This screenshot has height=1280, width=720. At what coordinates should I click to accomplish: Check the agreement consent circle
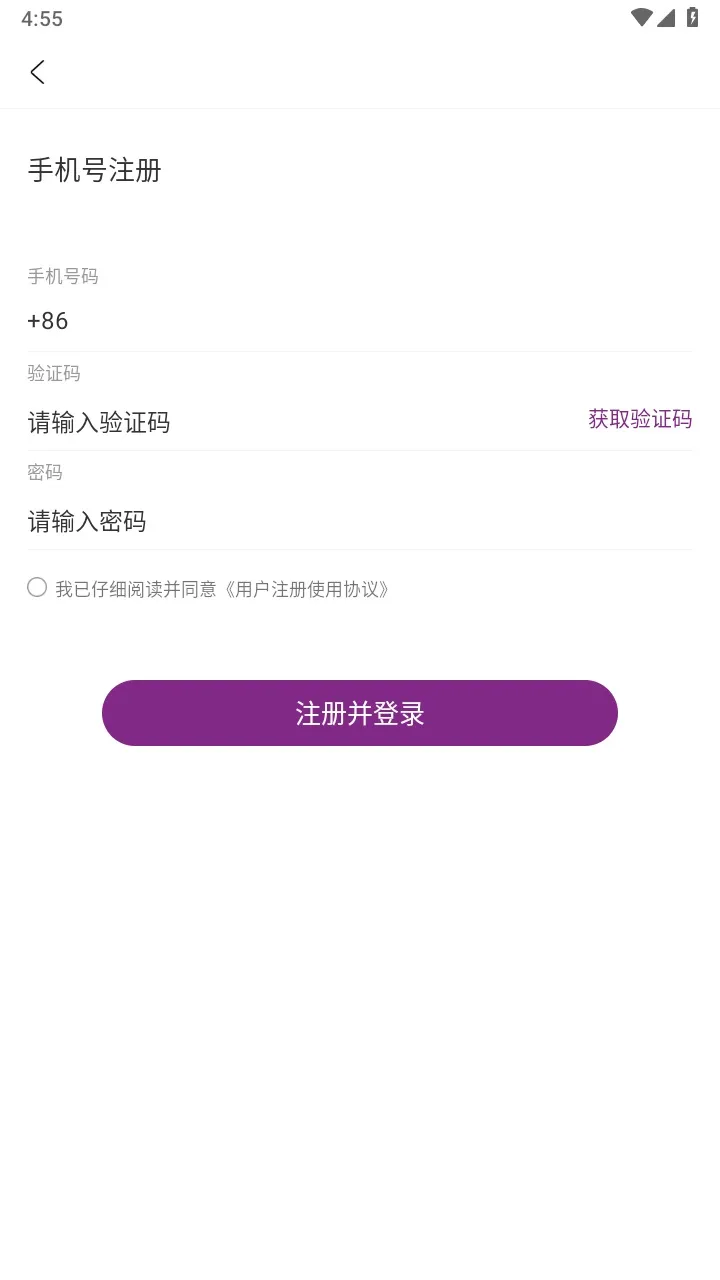pyautogui.click(x=37, y=588)
